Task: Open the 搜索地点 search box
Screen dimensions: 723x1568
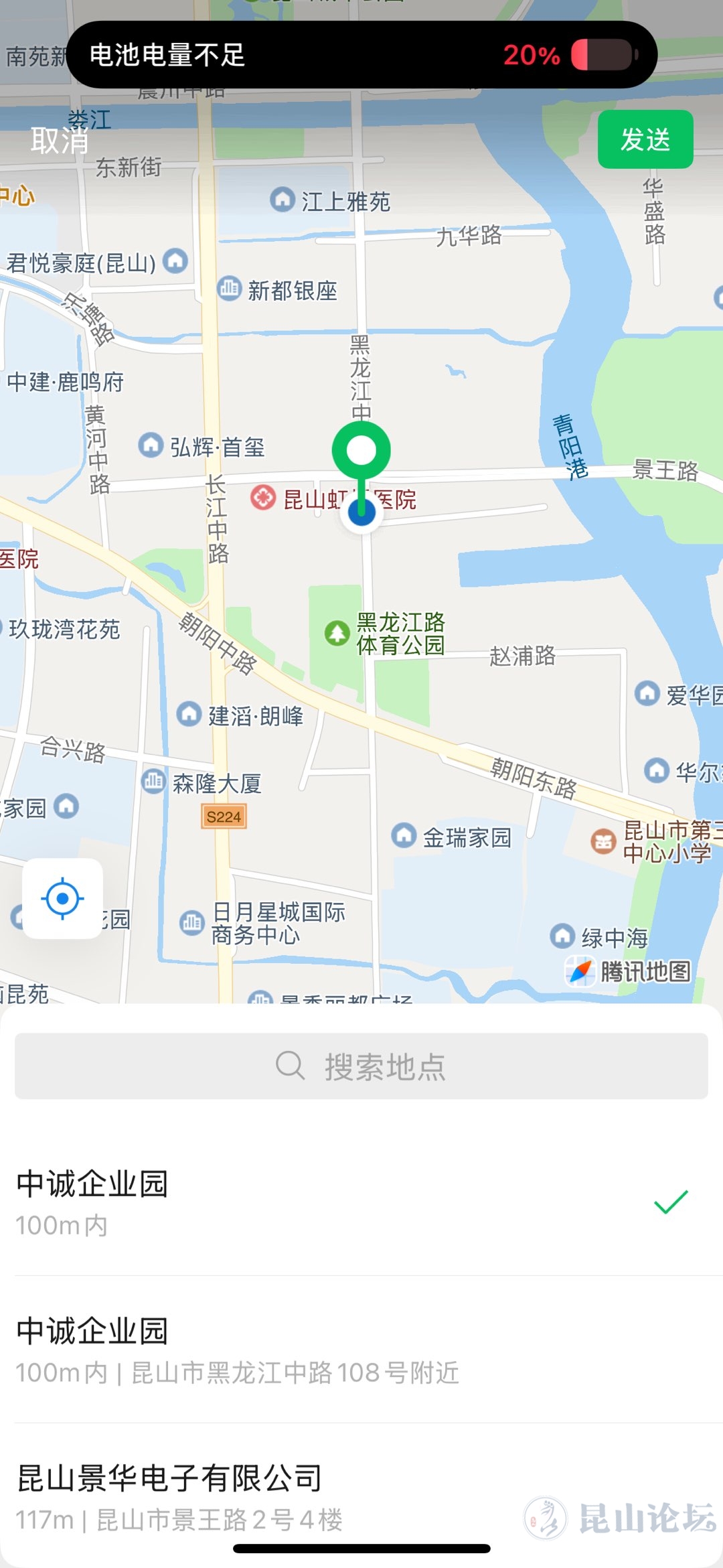Action: [x=361, y=1066]
